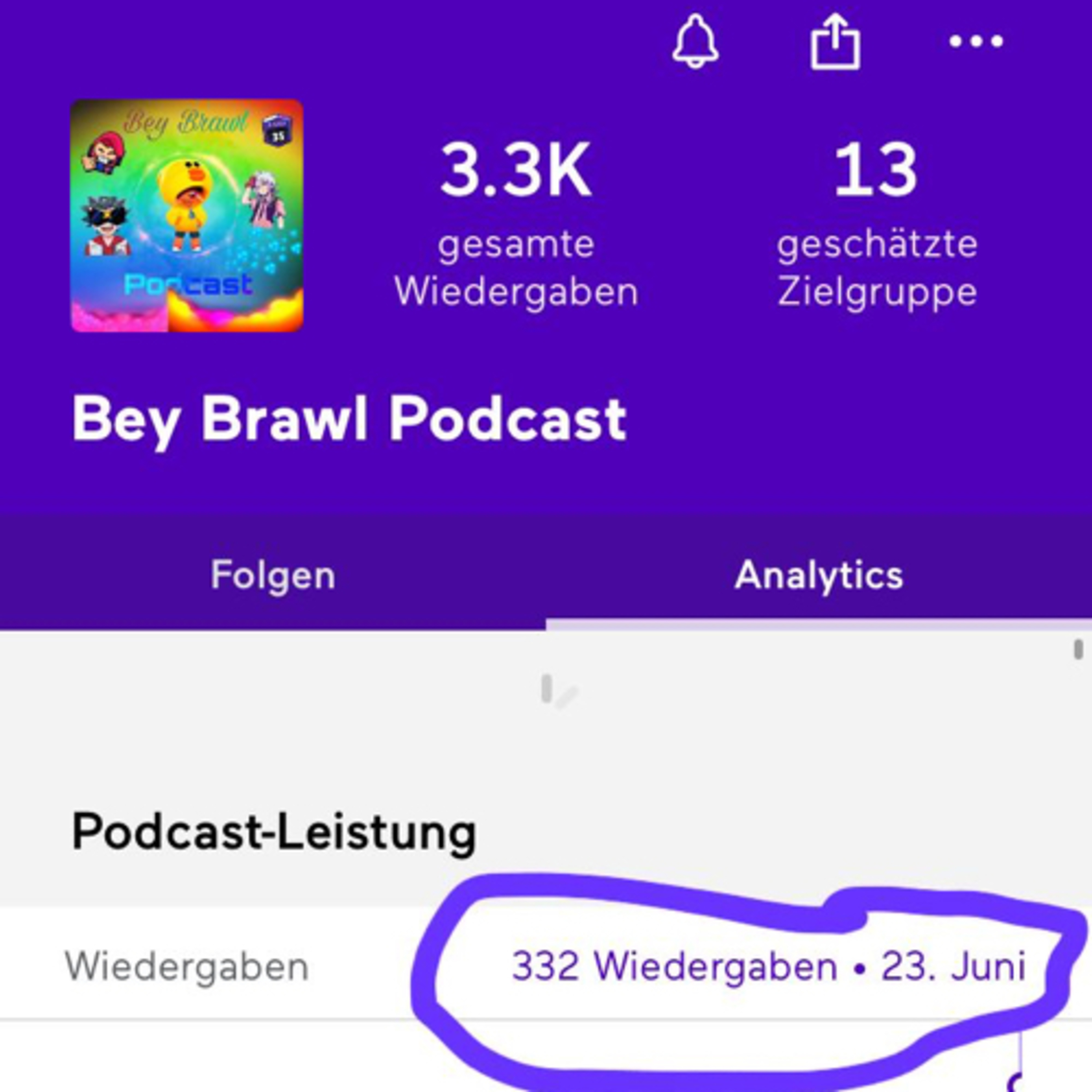The image size is (1092, 1092).
Task: Switch to the Folgen tab
Action: tap(273, 575)
